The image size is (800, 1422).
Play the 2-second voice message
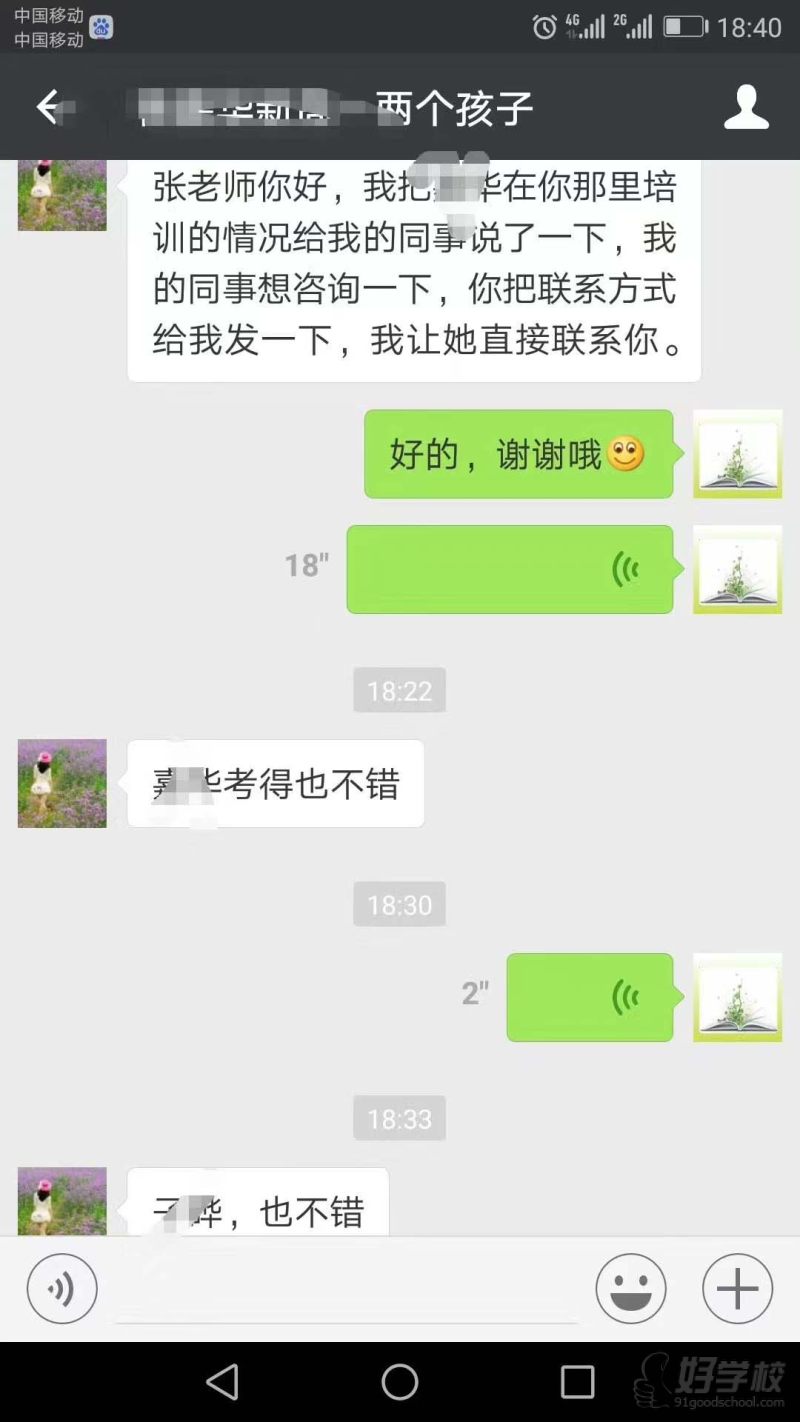[x=590, y=996]
